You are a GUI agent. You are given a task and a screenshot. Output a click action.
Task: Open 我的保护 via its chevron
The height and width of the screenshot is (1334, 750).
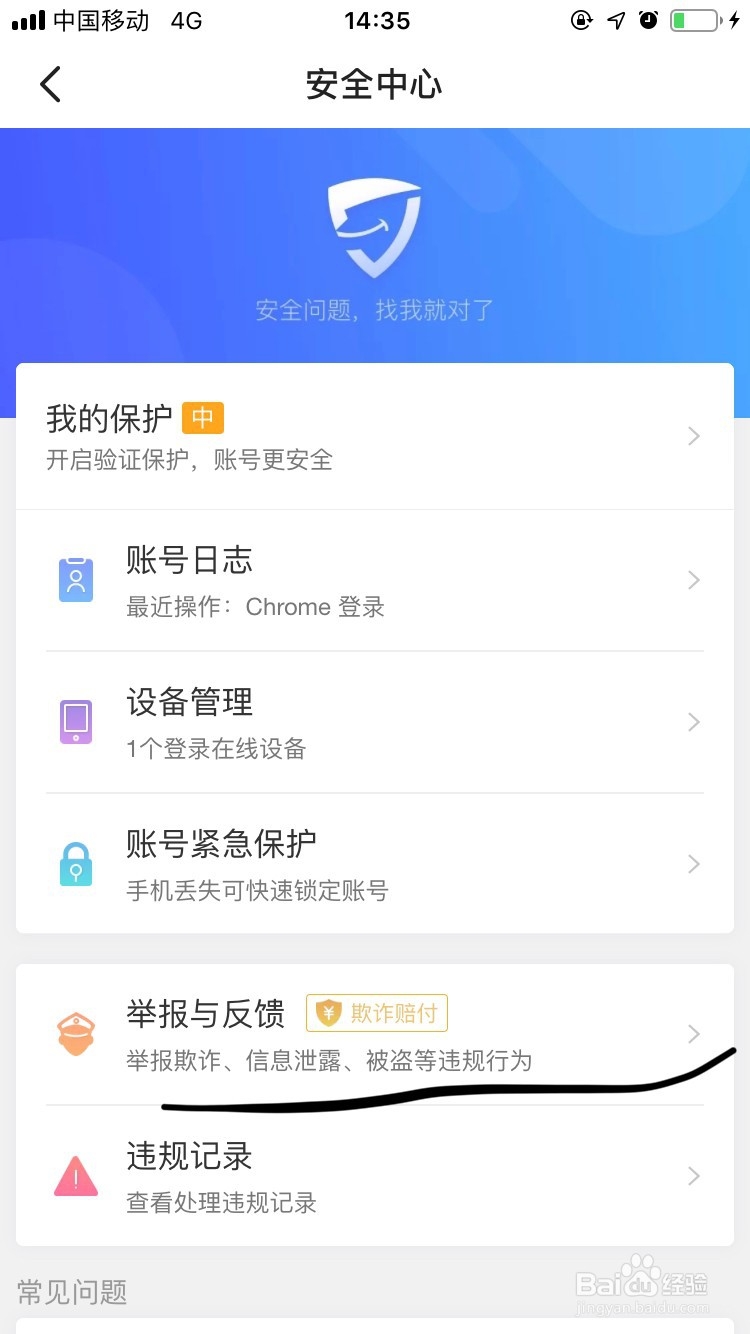693,436
